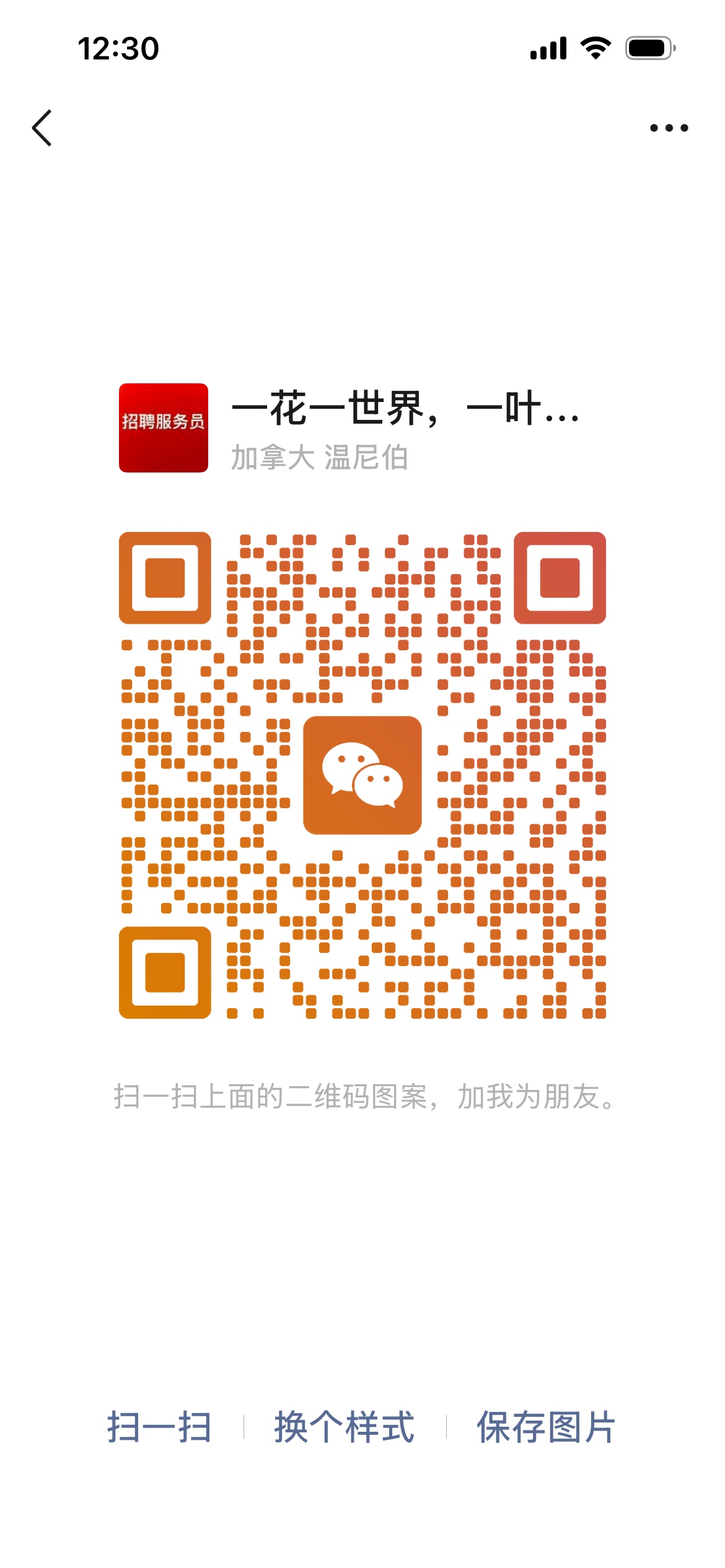The image size is (725, 1568).
Task: Go back using the back arrow
Action: pyautogui.click(x=42, y=128)
